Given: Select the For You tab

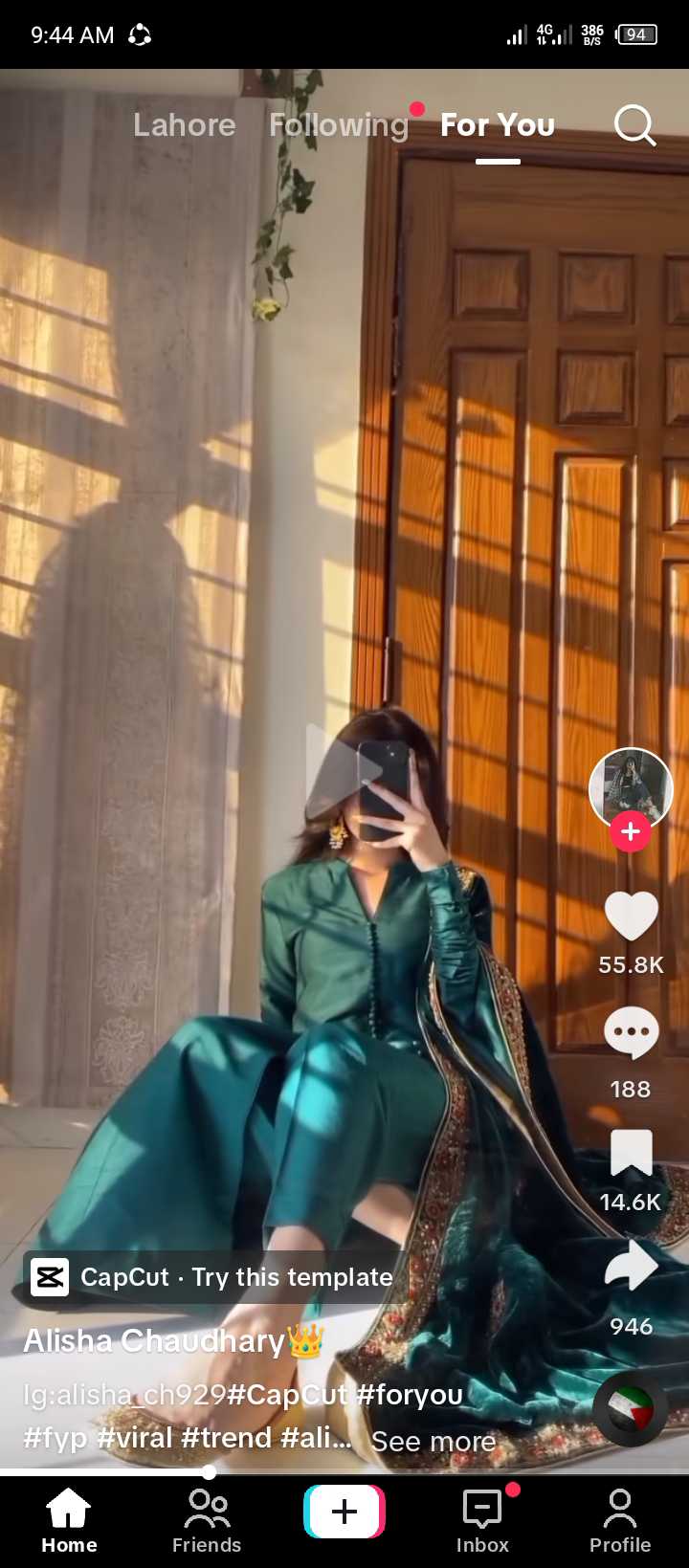Looking at the screenshot, I should pos(498,125).
